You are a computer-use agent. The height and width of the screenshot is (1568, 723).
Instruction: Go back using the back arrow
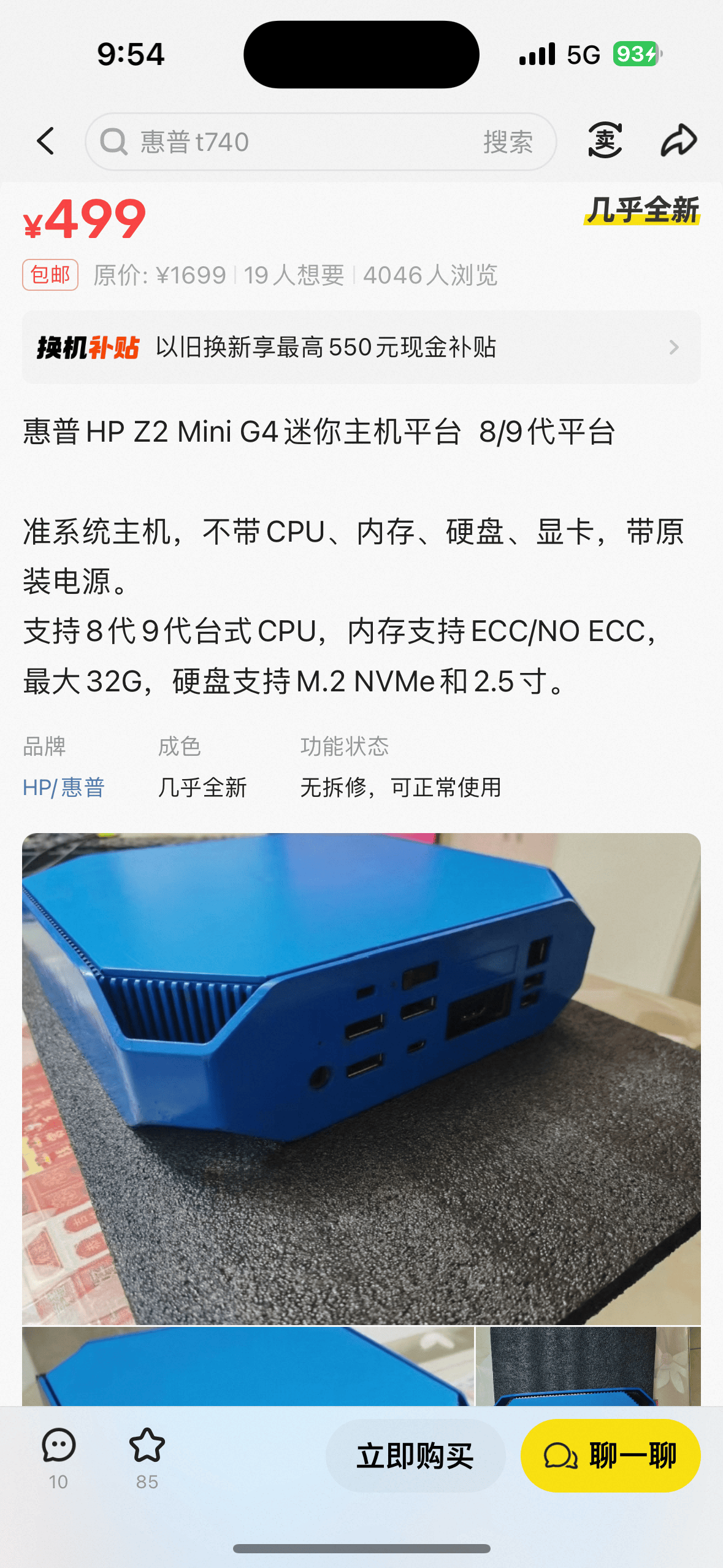46,142
